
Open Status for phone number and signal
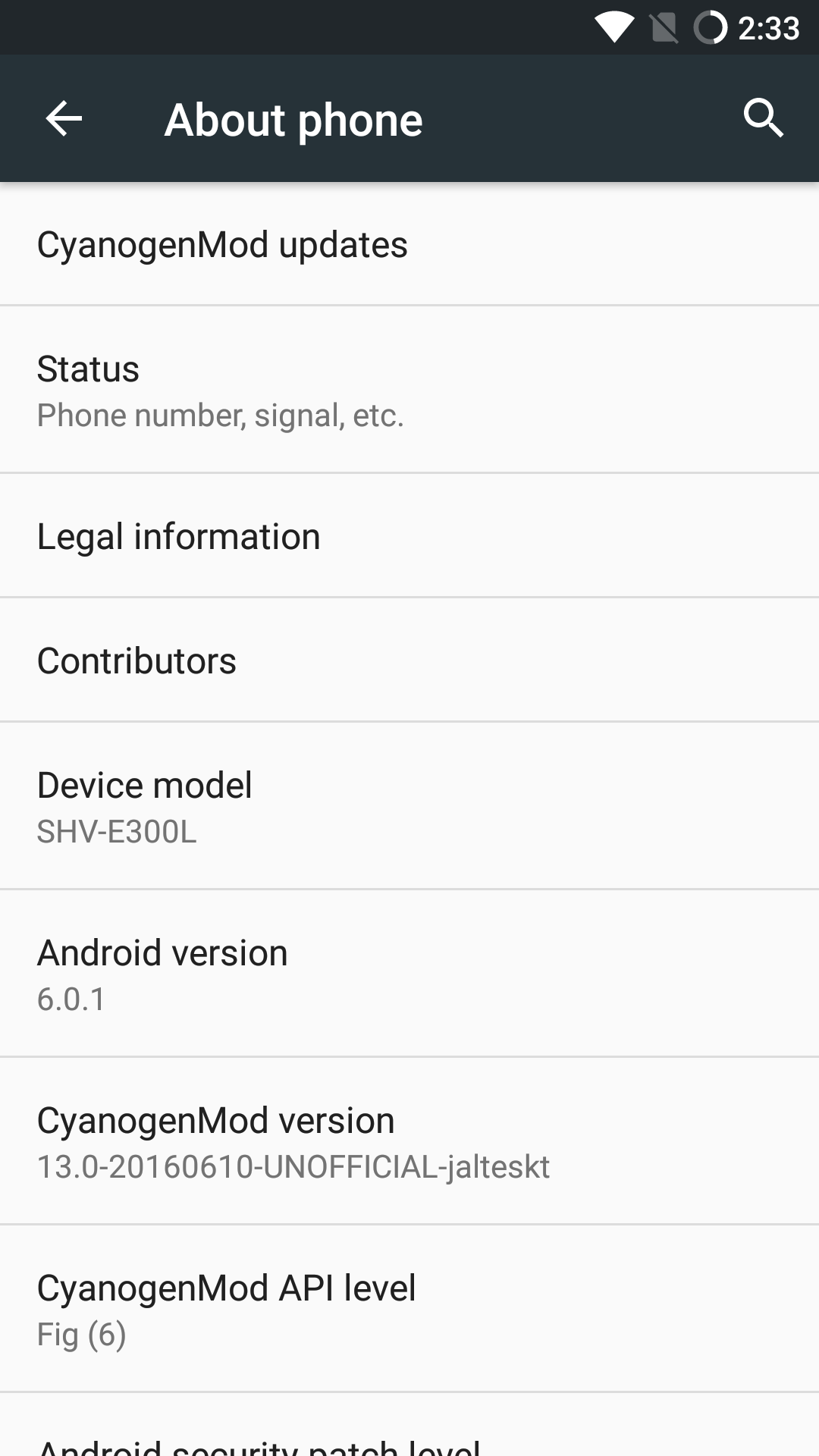(x=409, y=390)
